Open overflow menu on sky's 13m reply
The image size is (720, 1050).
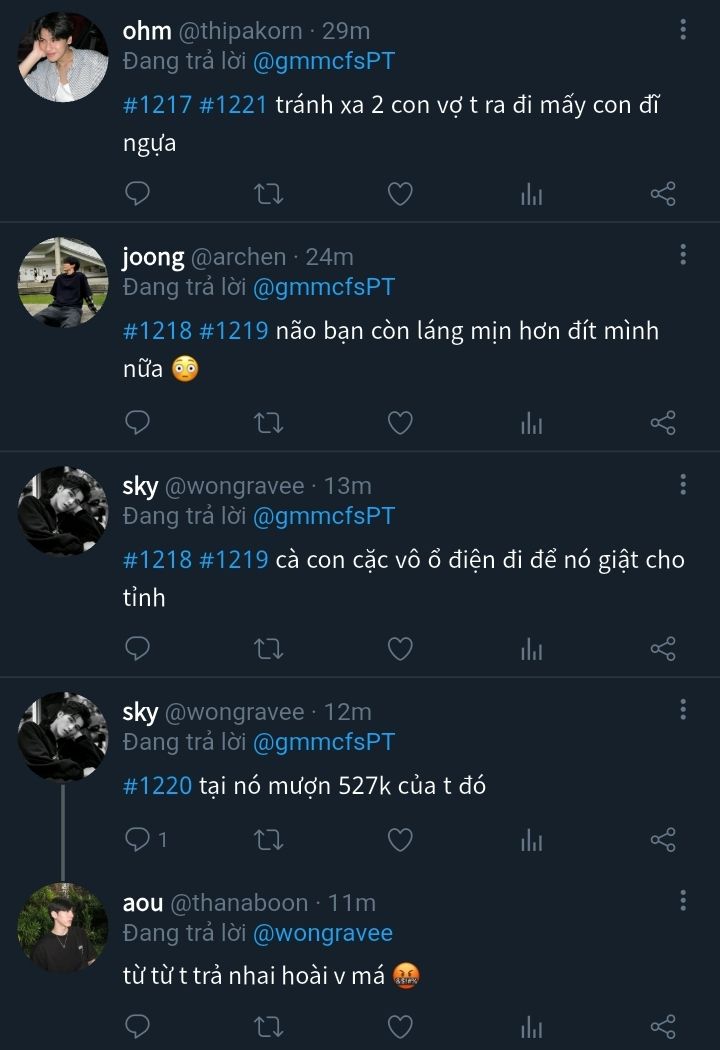point(683,485)
